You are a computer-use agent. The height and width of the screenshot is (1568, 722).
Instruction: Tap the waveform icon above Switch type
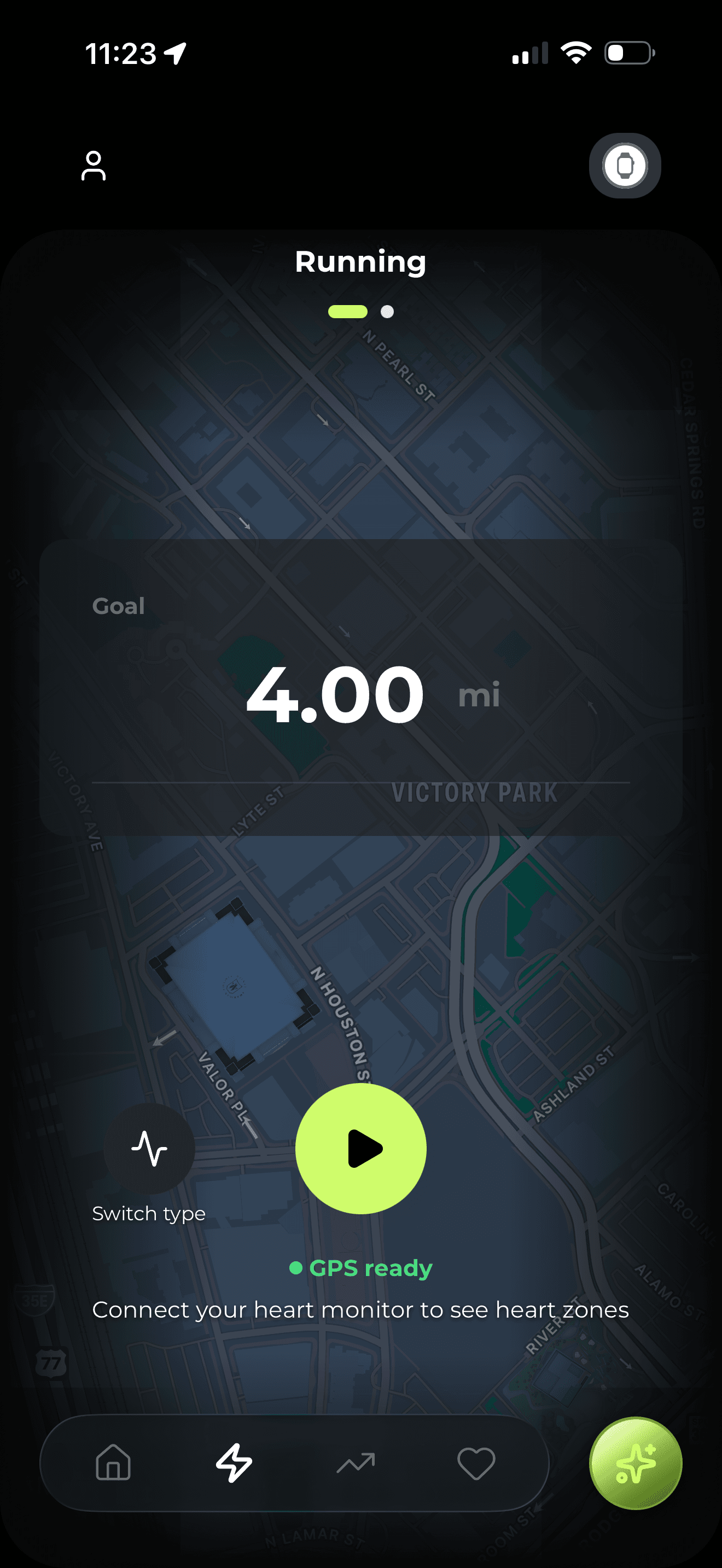(x=149, y=1148)
